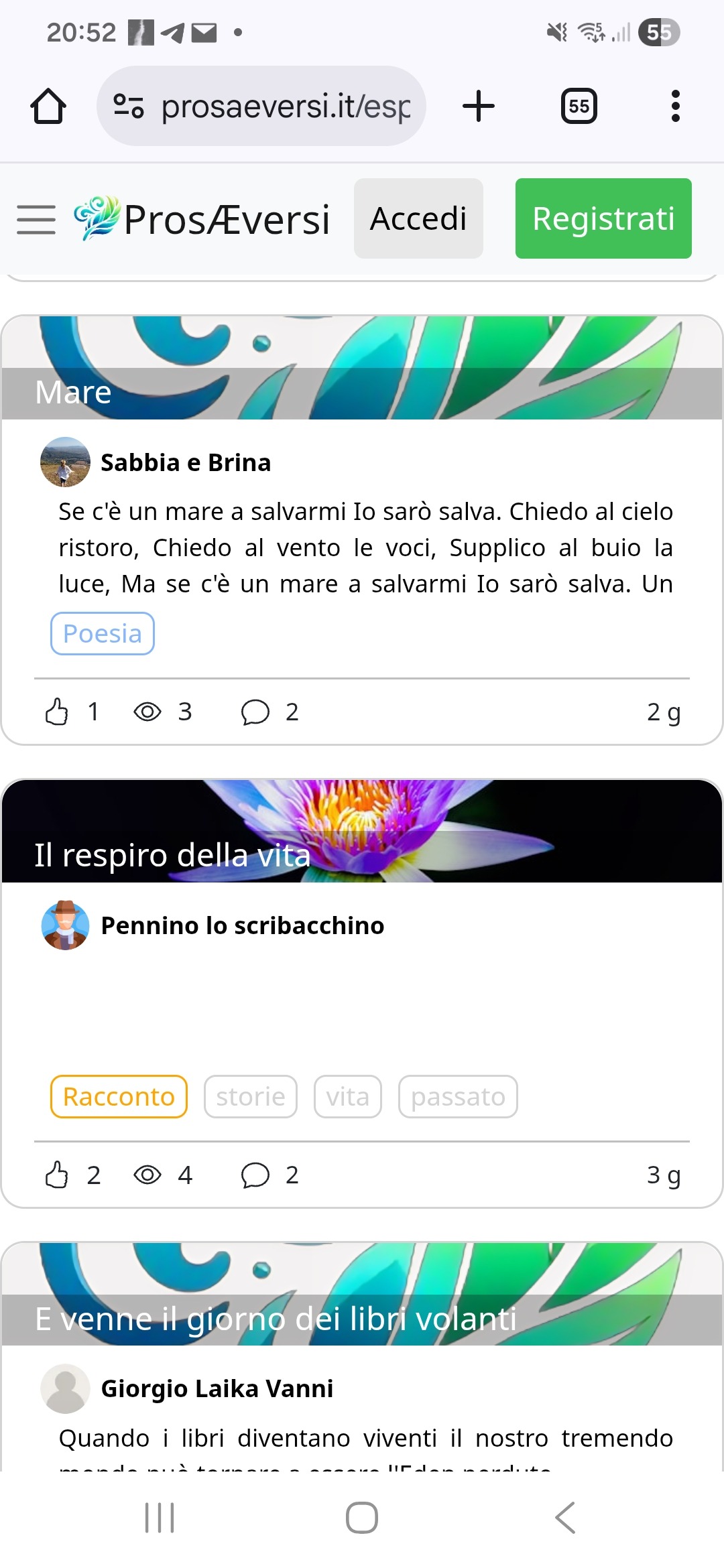Open the story Il respiro della vita
The width and height of the screenshot is (724, 1568).
pos(172,855)
